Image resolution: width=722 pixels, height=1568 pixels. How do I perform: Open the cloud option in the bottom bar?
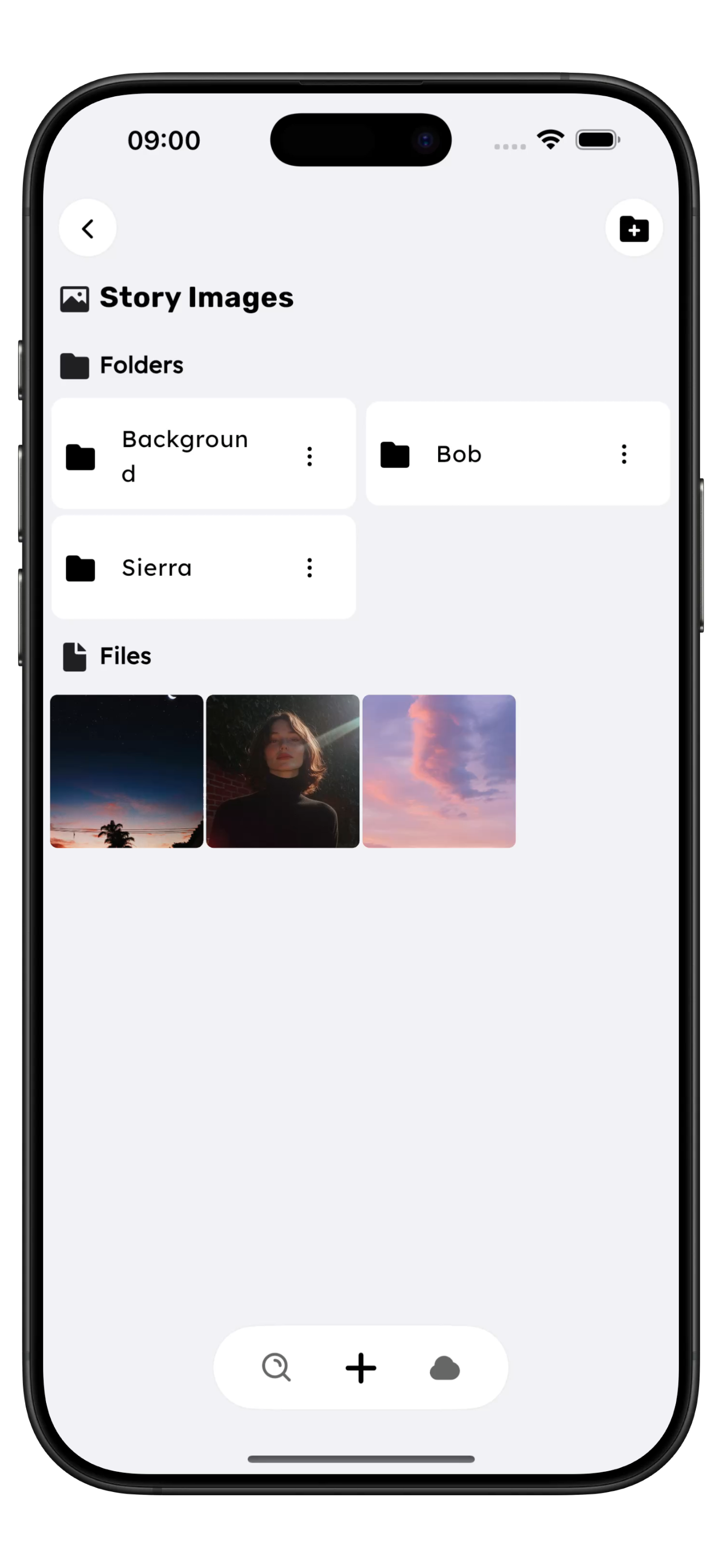(444, 1367)
